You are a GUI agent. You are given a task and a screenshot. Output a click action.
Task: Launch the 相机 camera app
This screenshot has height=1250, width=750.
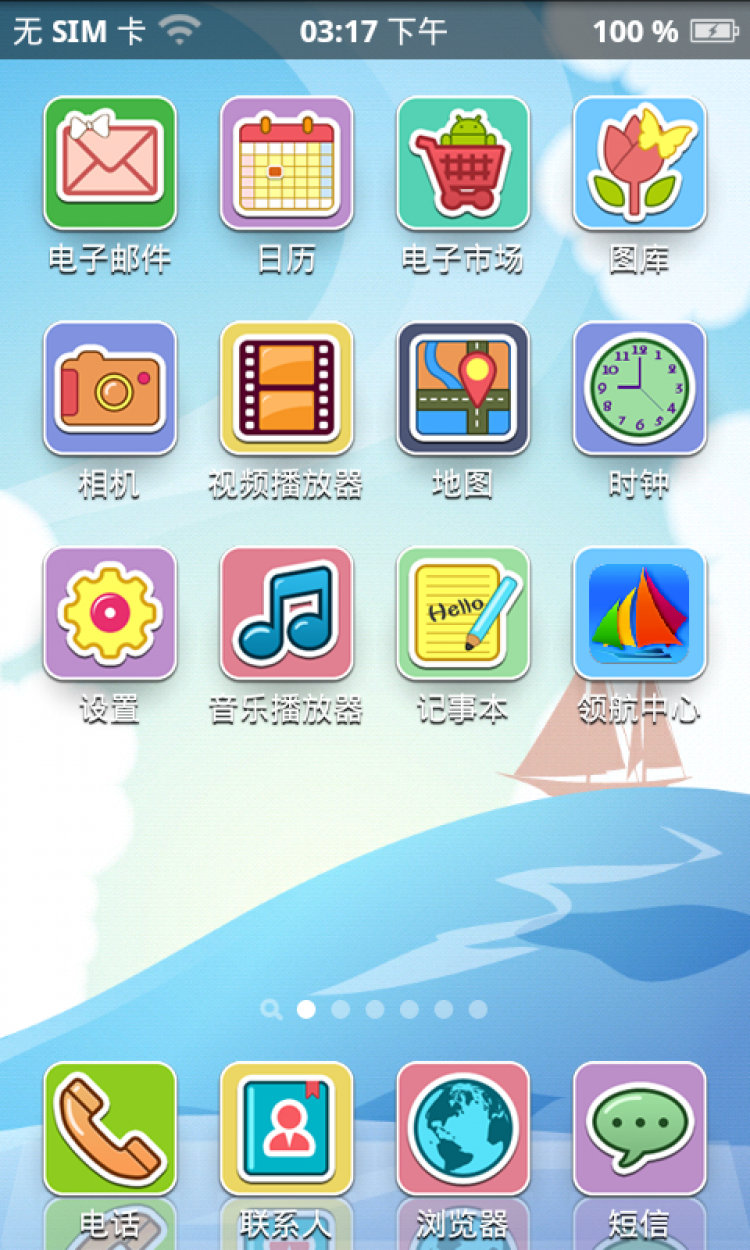click(110, 388)
